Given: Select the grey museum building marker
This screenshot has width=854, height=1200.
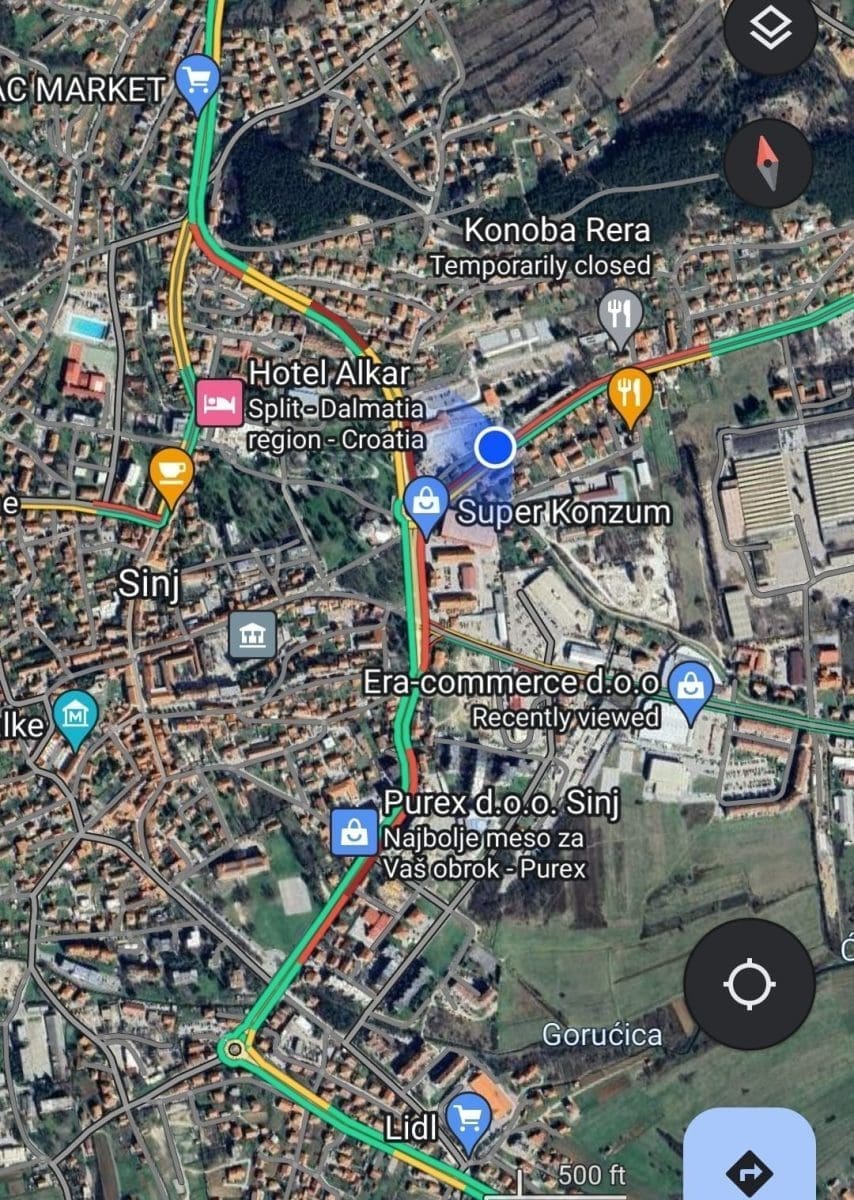Looking at the screenshot, I should click(x=250, y=633).
